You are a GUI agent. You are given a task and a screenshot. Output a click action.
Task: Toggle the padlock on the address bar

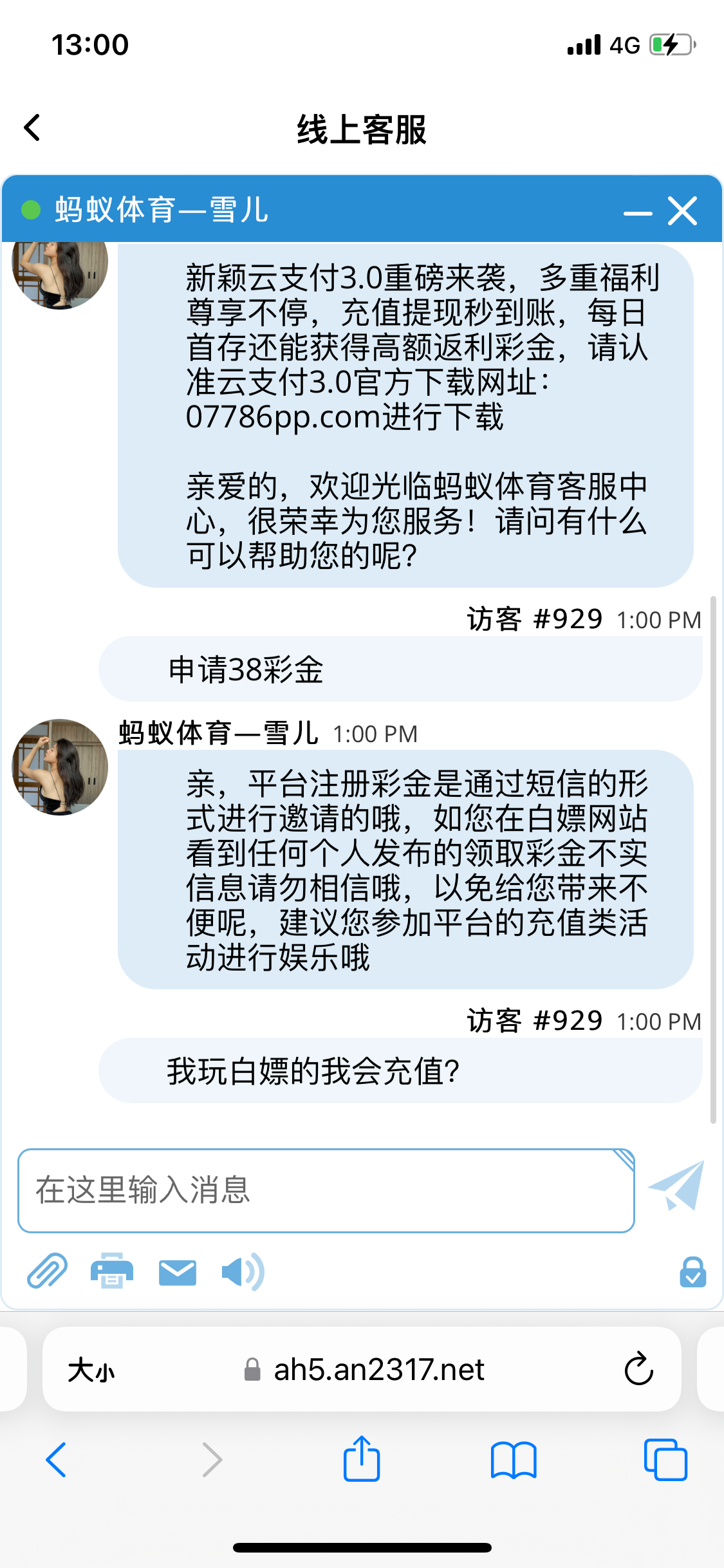[252, 1369]
